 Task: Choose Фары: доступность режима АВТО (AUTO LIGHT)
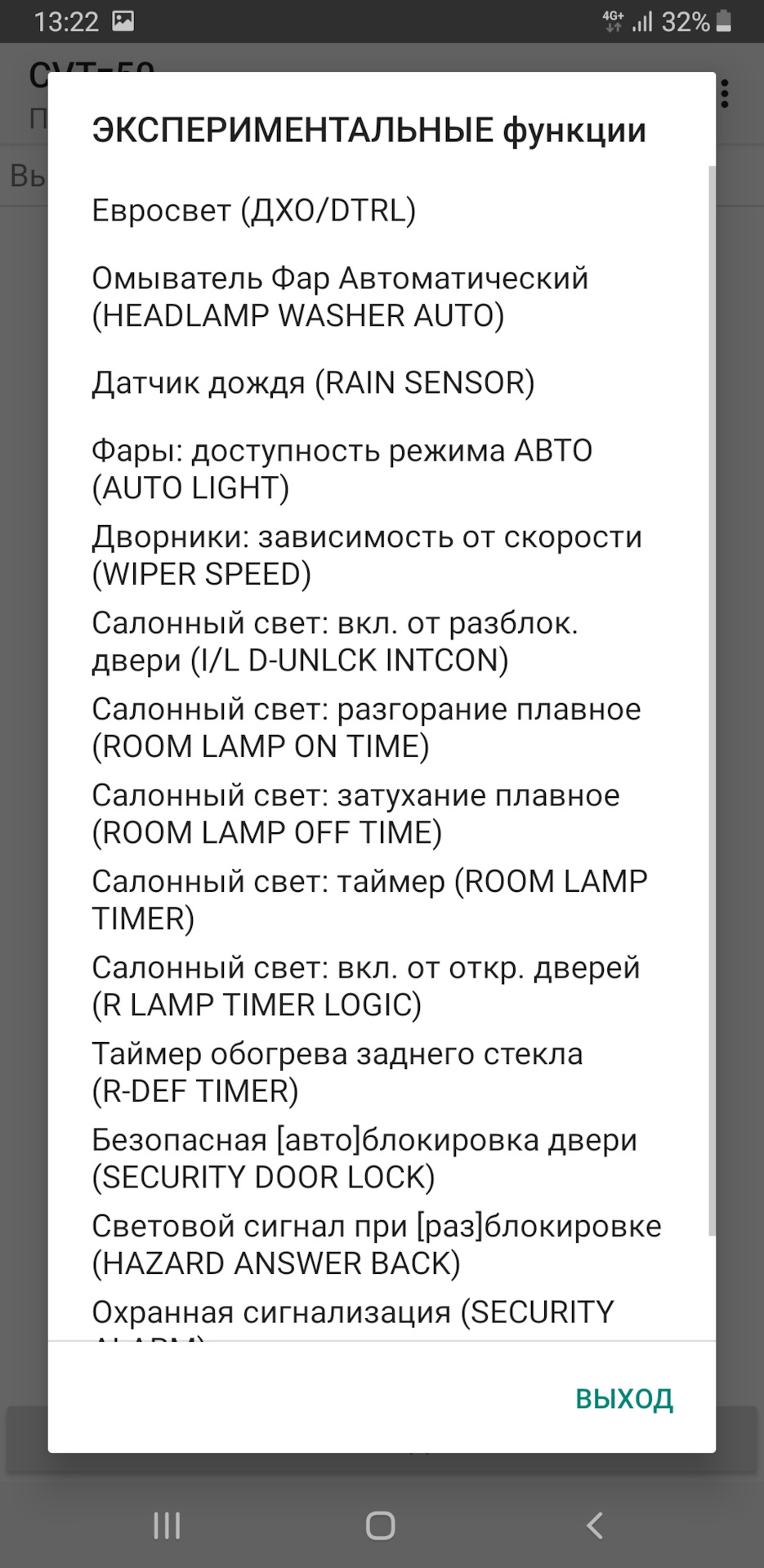click(342, 470)
